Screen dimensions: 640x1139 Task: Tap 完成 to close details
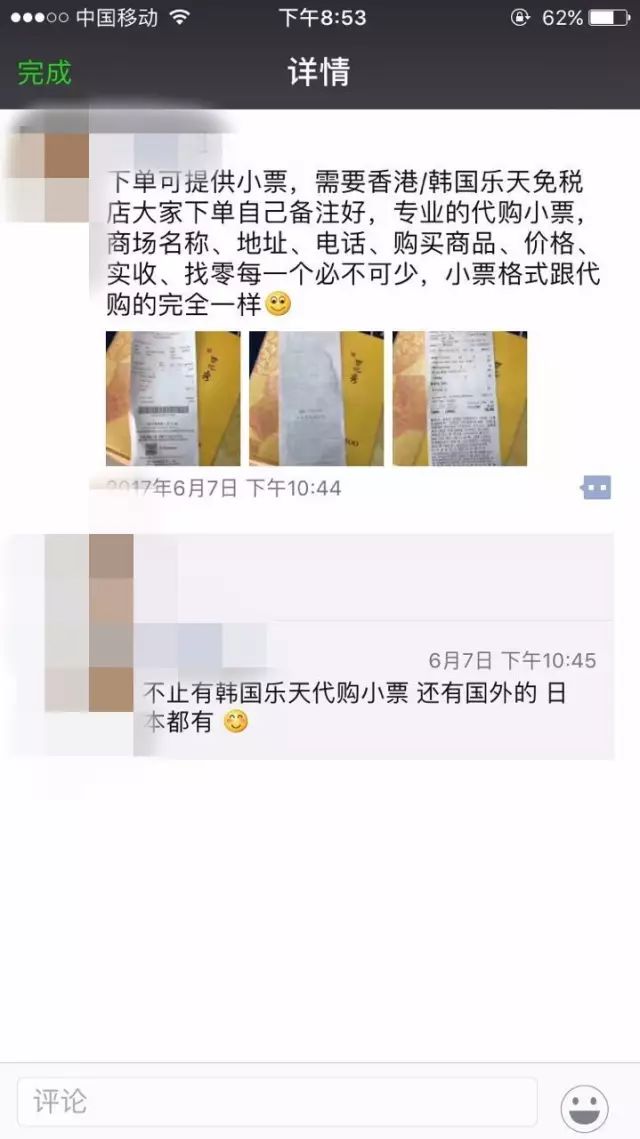pos(44,73)
